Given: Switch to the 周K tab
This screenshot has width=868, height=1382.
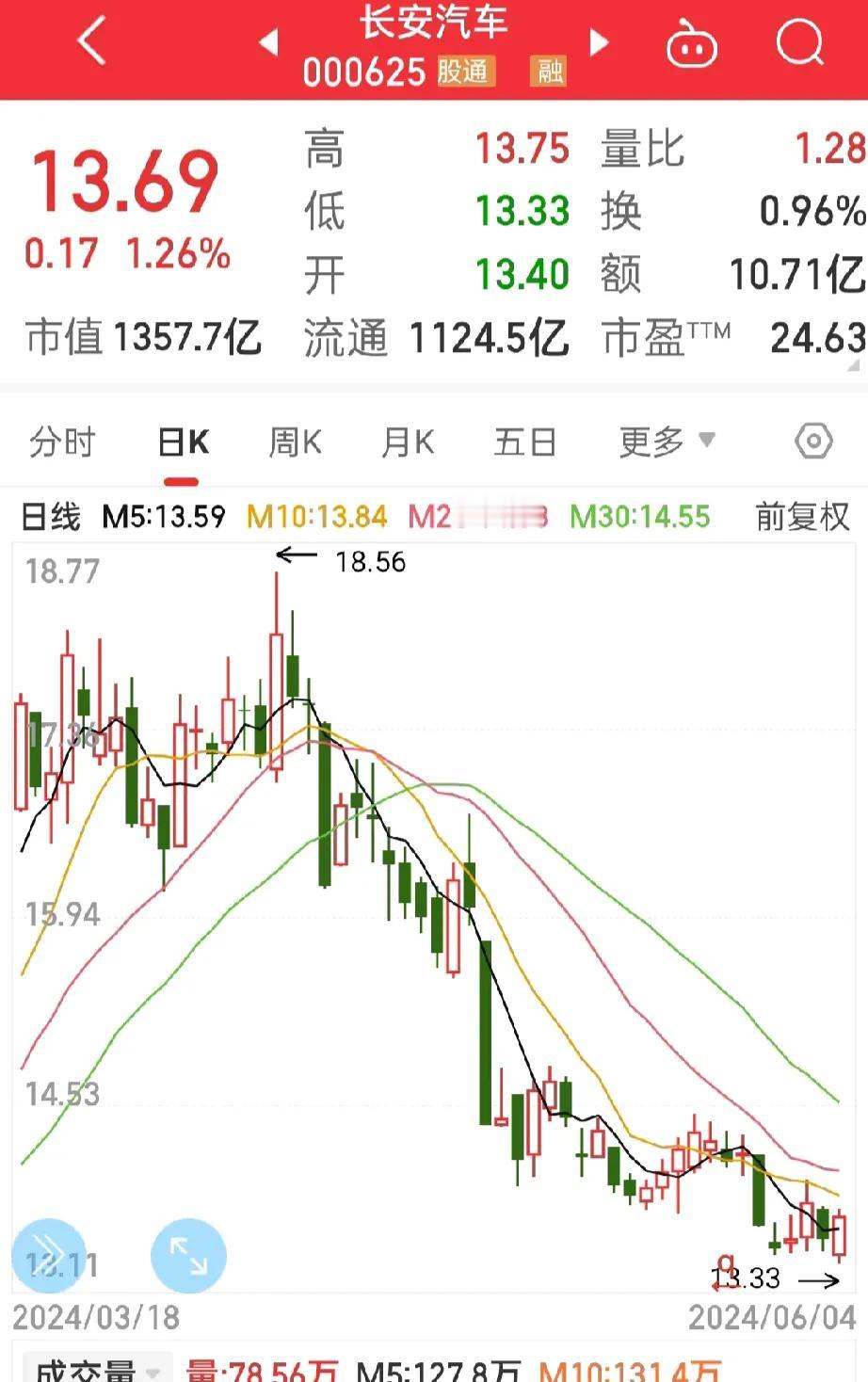Looking at the screenshot, I should coord(294,441).
